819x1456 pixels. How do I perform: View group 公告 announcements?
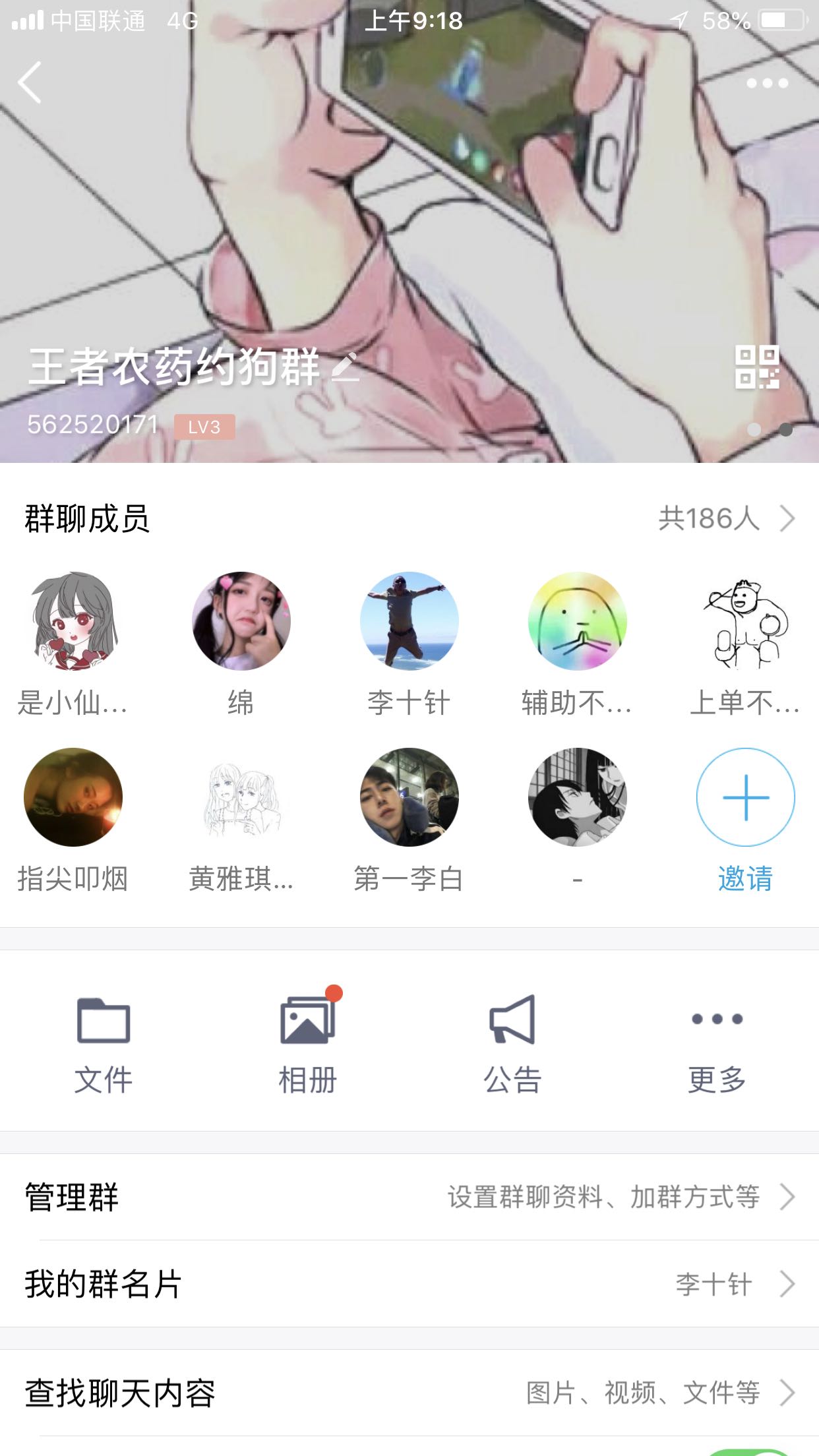point(512,1043)
